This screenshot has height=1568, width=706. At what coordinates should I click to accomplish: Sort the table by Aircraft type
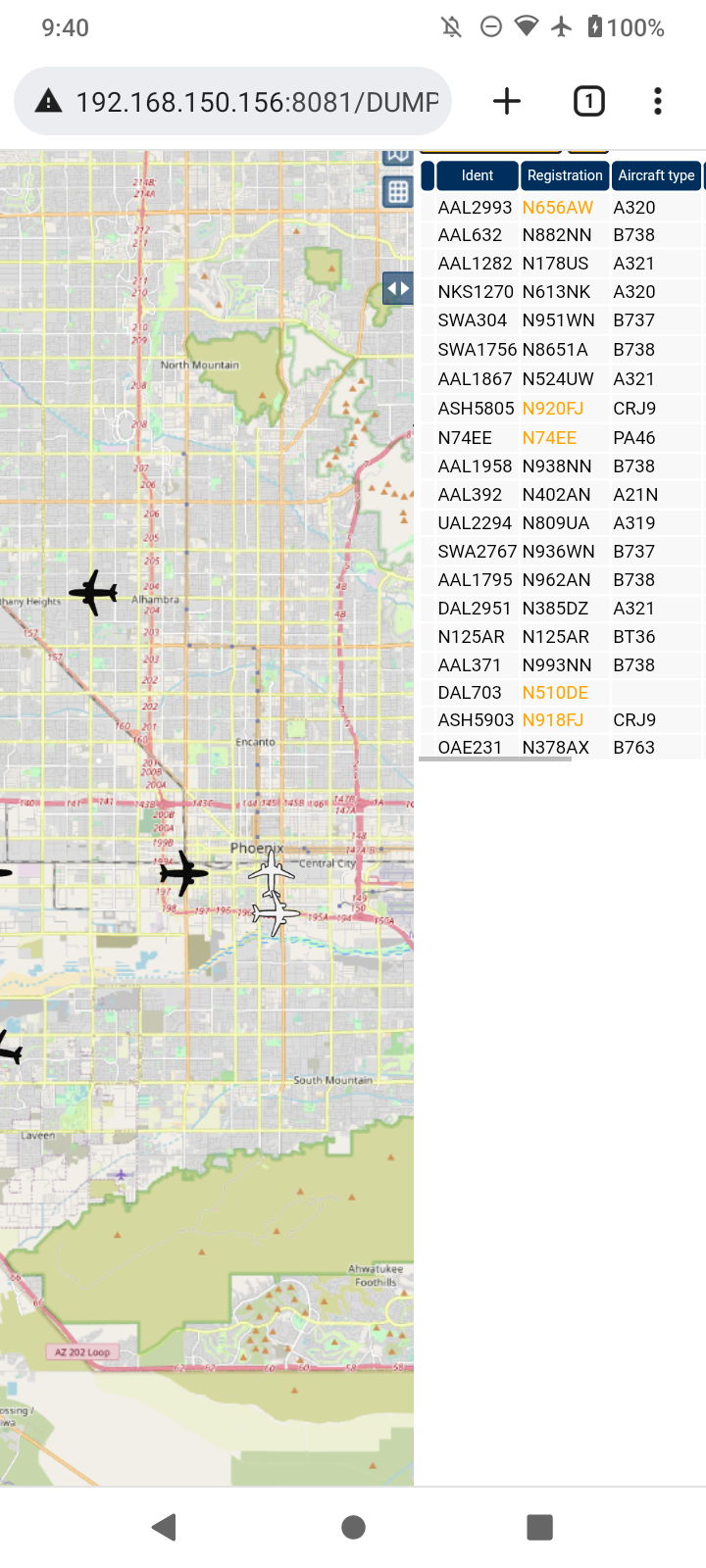(656, 175)
